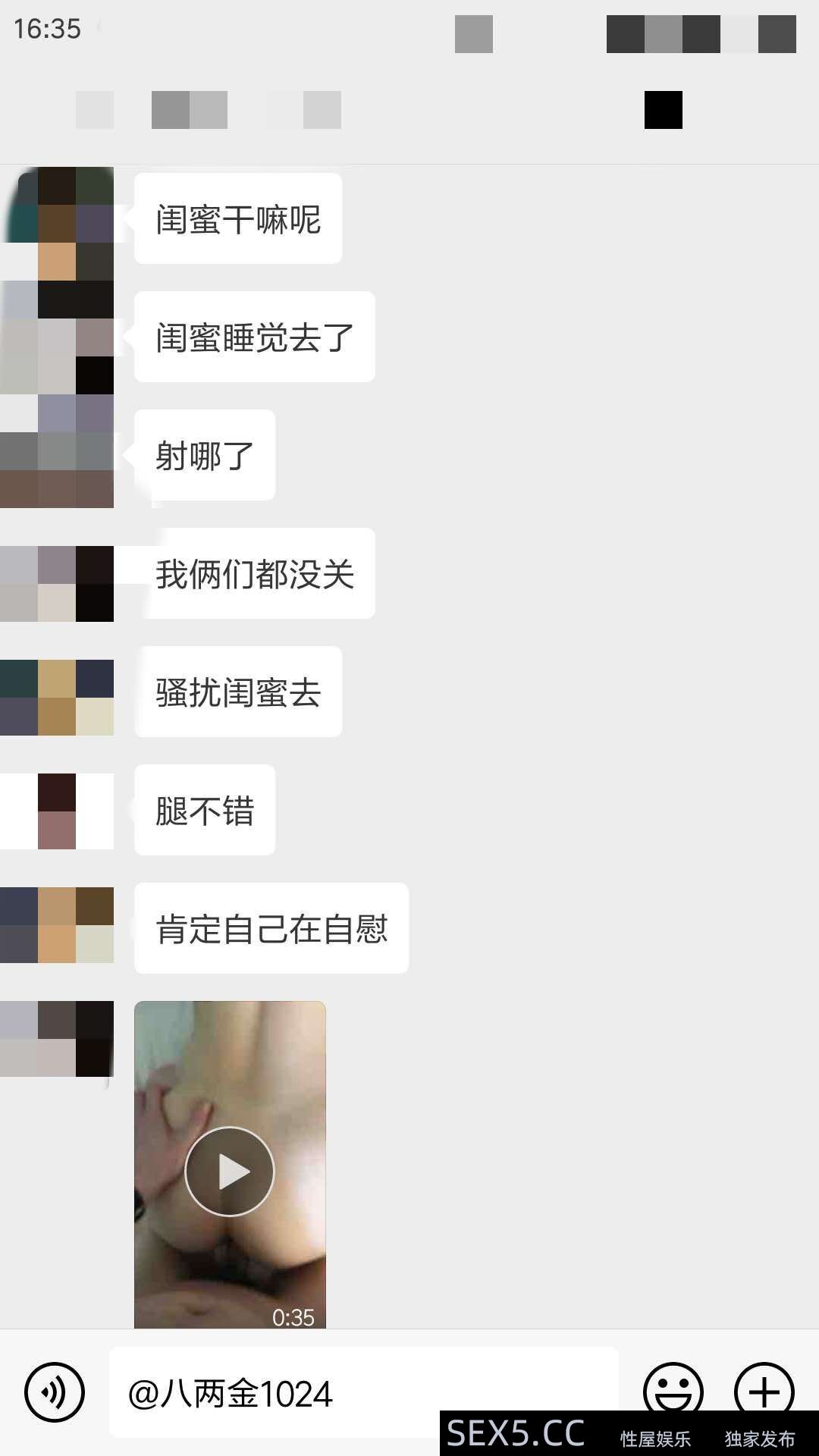
Task: Tap the message text field
Action: (x=364, y=1392)
